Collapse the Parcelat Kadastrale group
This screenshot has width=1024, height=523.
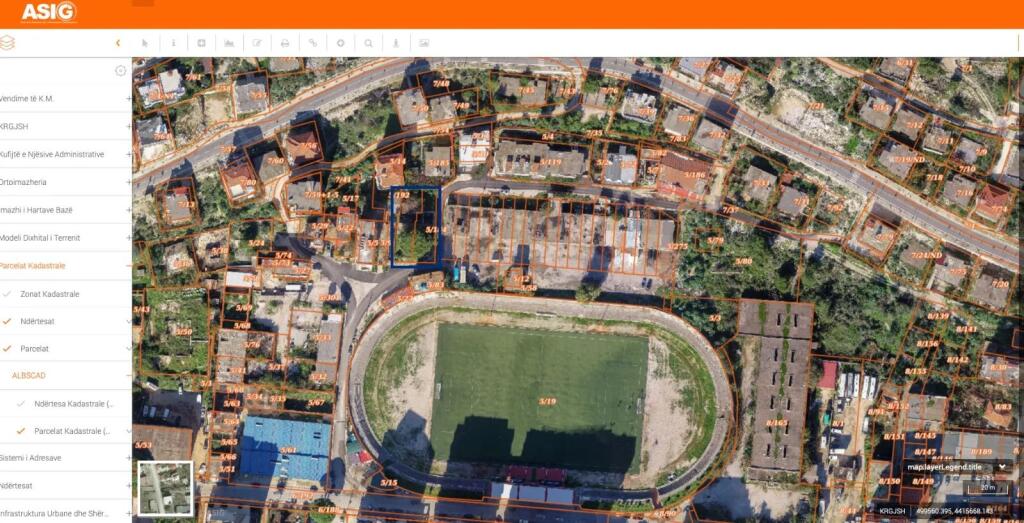(128, 266)
